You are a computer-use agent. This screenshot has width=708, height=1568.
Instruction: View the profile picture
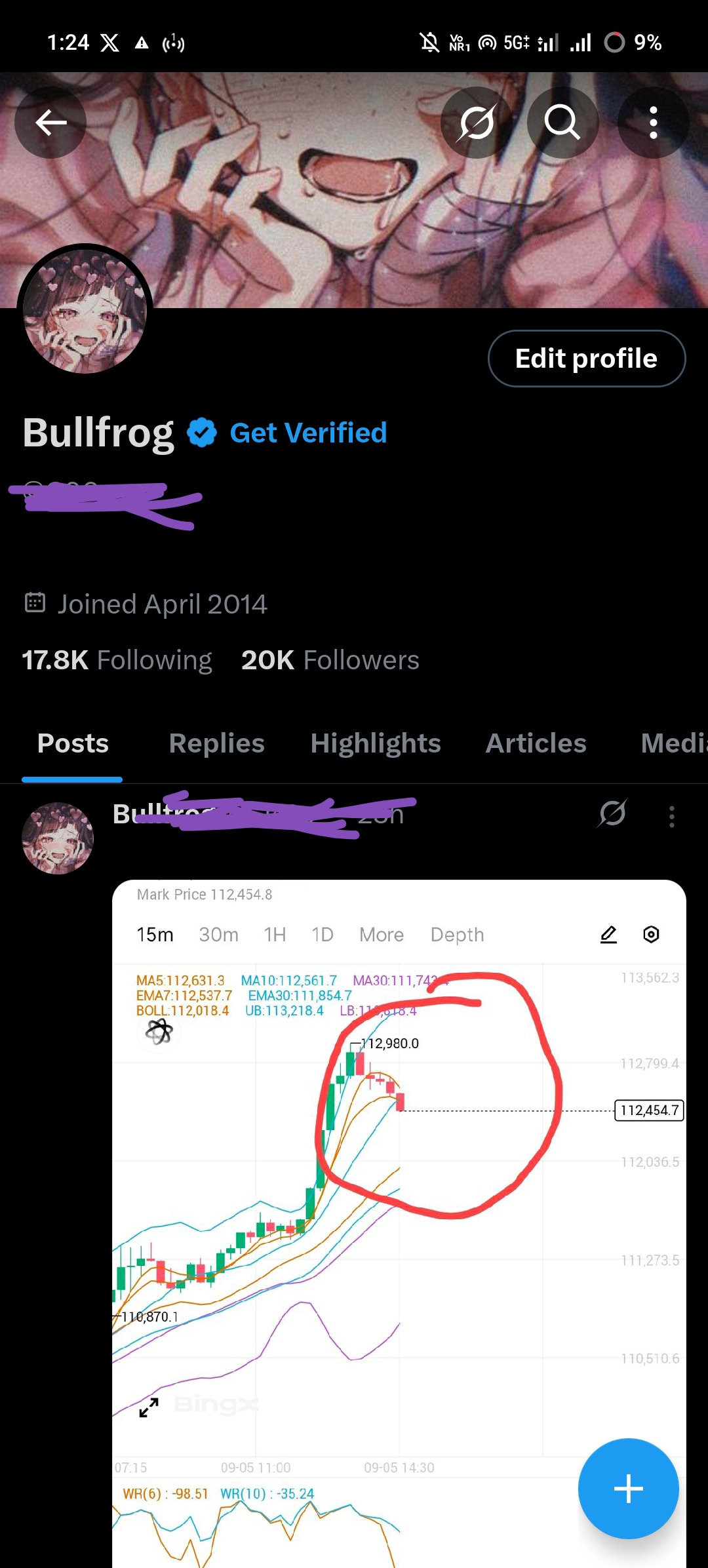[85, 312]
